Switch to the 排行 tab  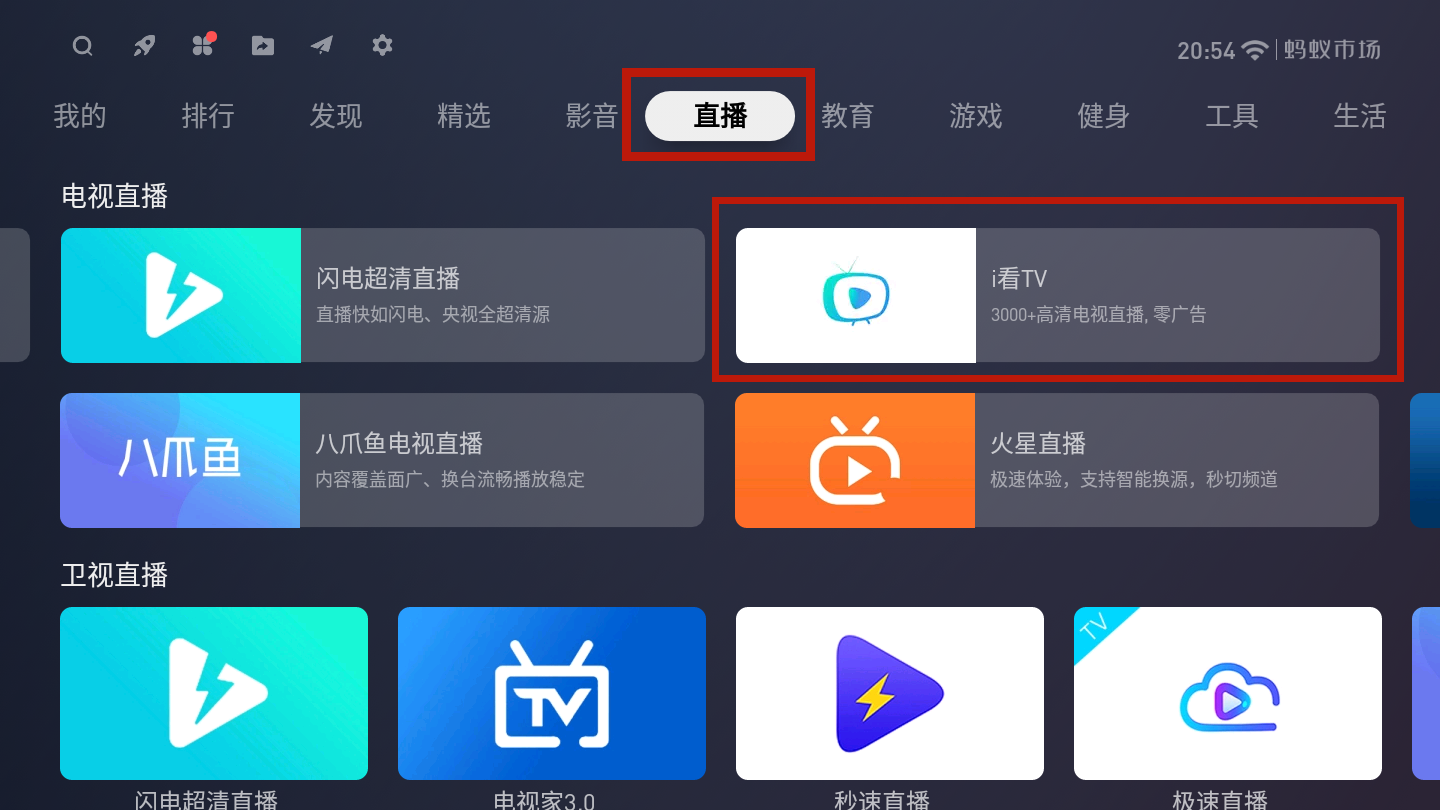coord(208,116)
